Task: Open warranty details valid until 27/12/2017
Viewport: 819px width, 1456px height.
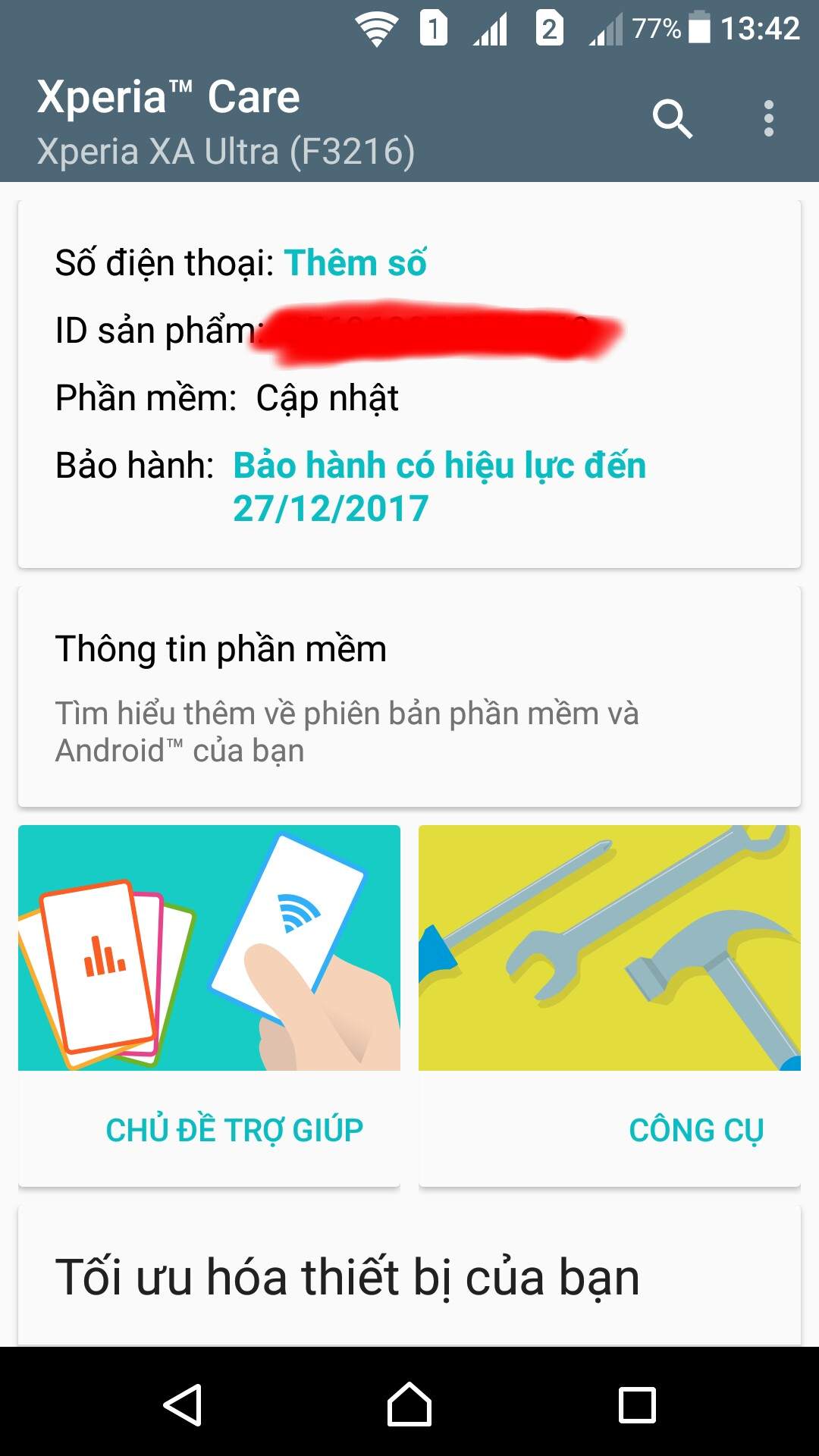Action: point(438,486)
